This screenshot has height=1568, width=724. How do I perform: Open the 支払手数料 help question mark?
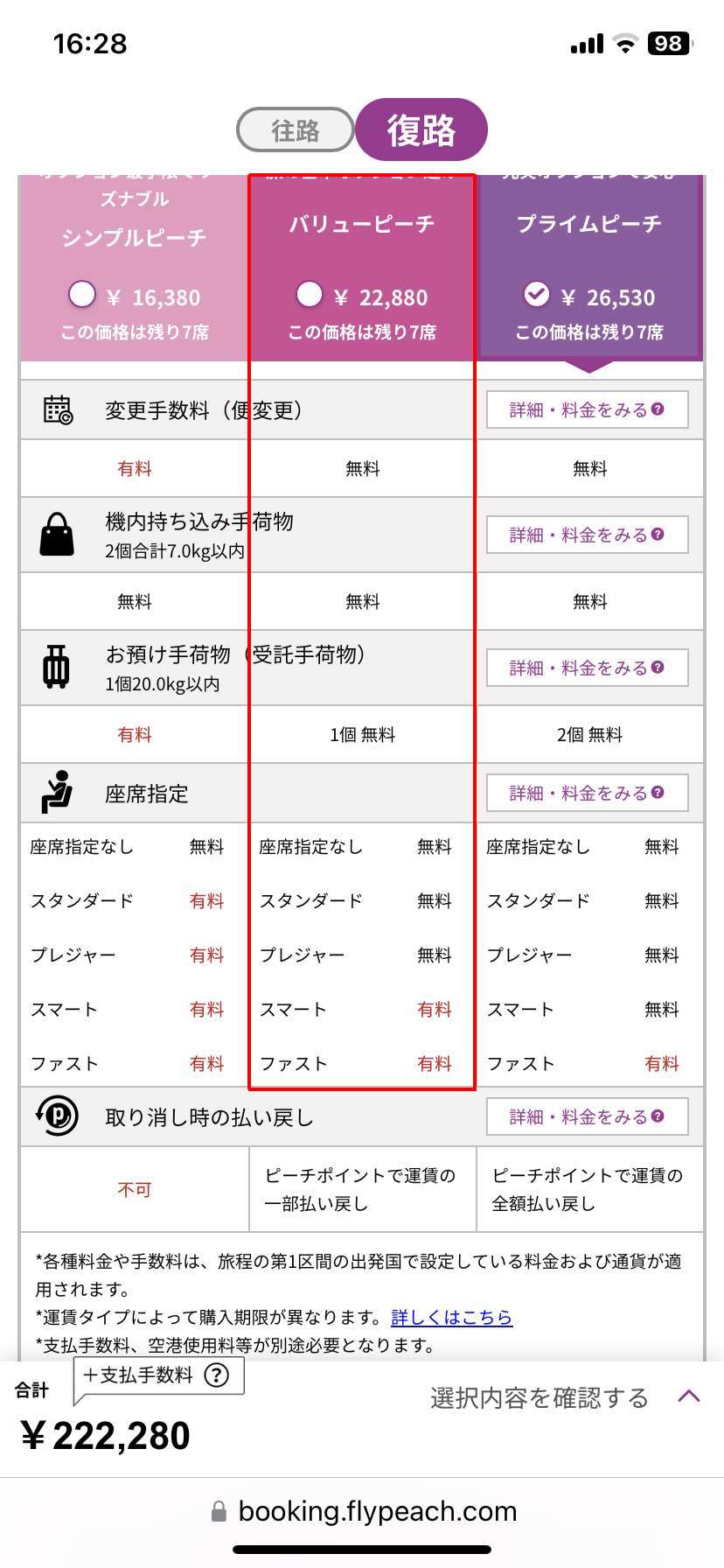[216, 1375]
